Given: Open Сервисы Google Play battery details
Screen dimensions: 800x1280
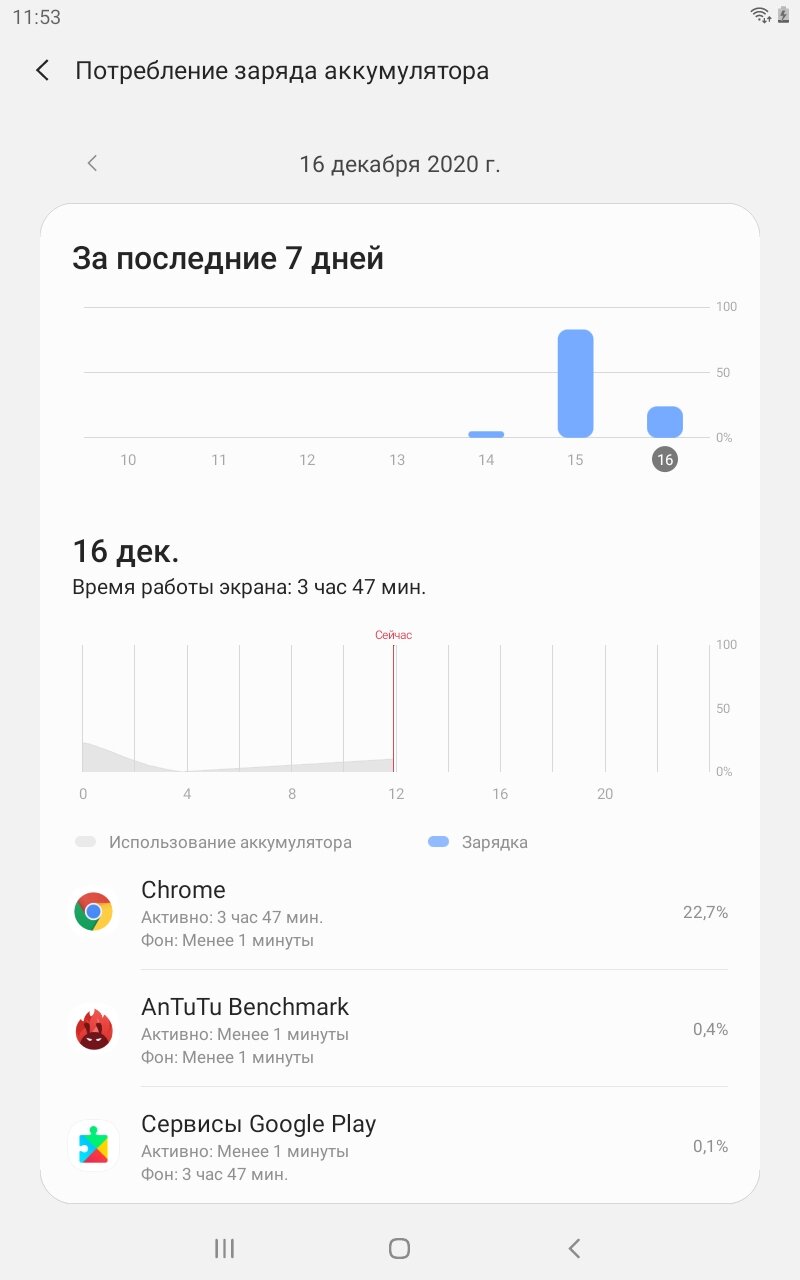Looking at the screenshot, I should (x=400, y=1146).
